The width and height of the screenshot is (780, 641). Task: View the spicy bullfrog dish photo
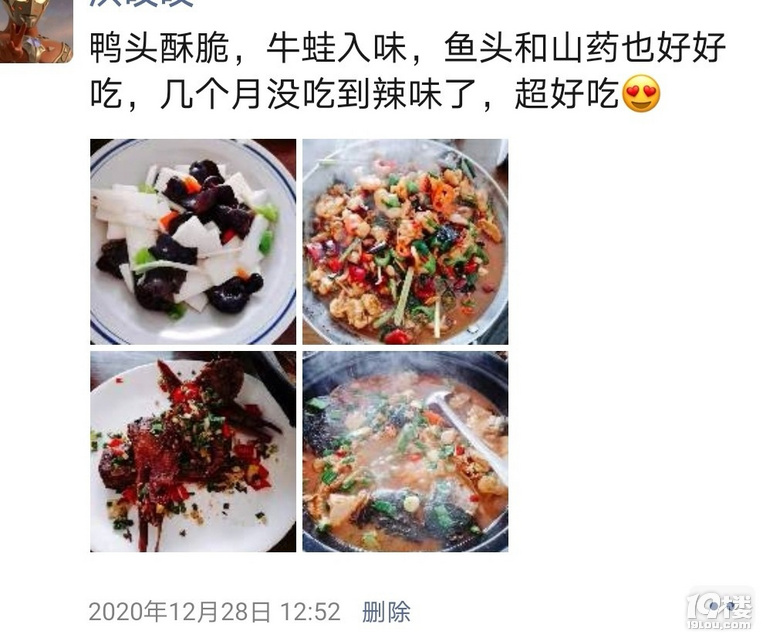(x=405, y=241)
